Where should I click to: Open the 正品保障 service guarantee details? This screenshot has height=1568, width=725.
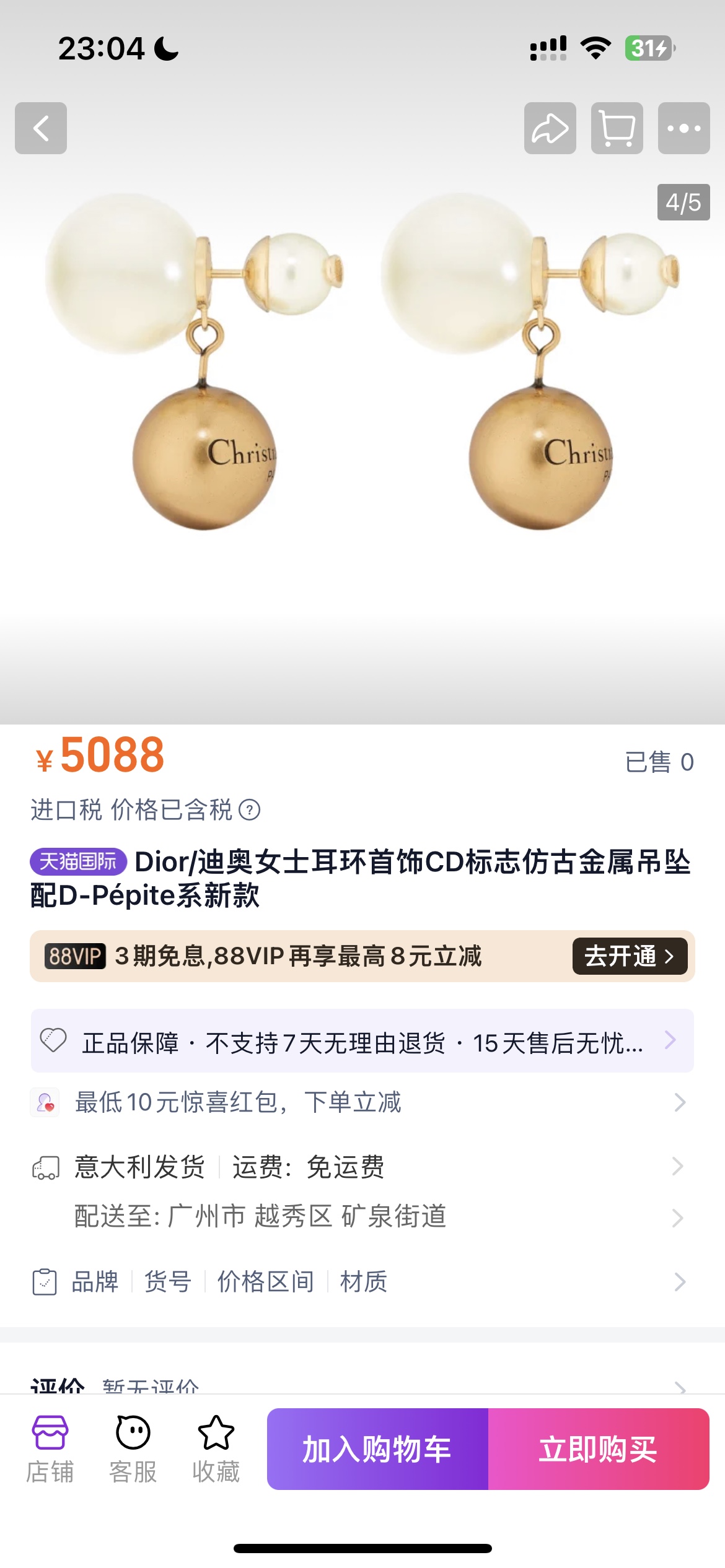pos(362,1042)
